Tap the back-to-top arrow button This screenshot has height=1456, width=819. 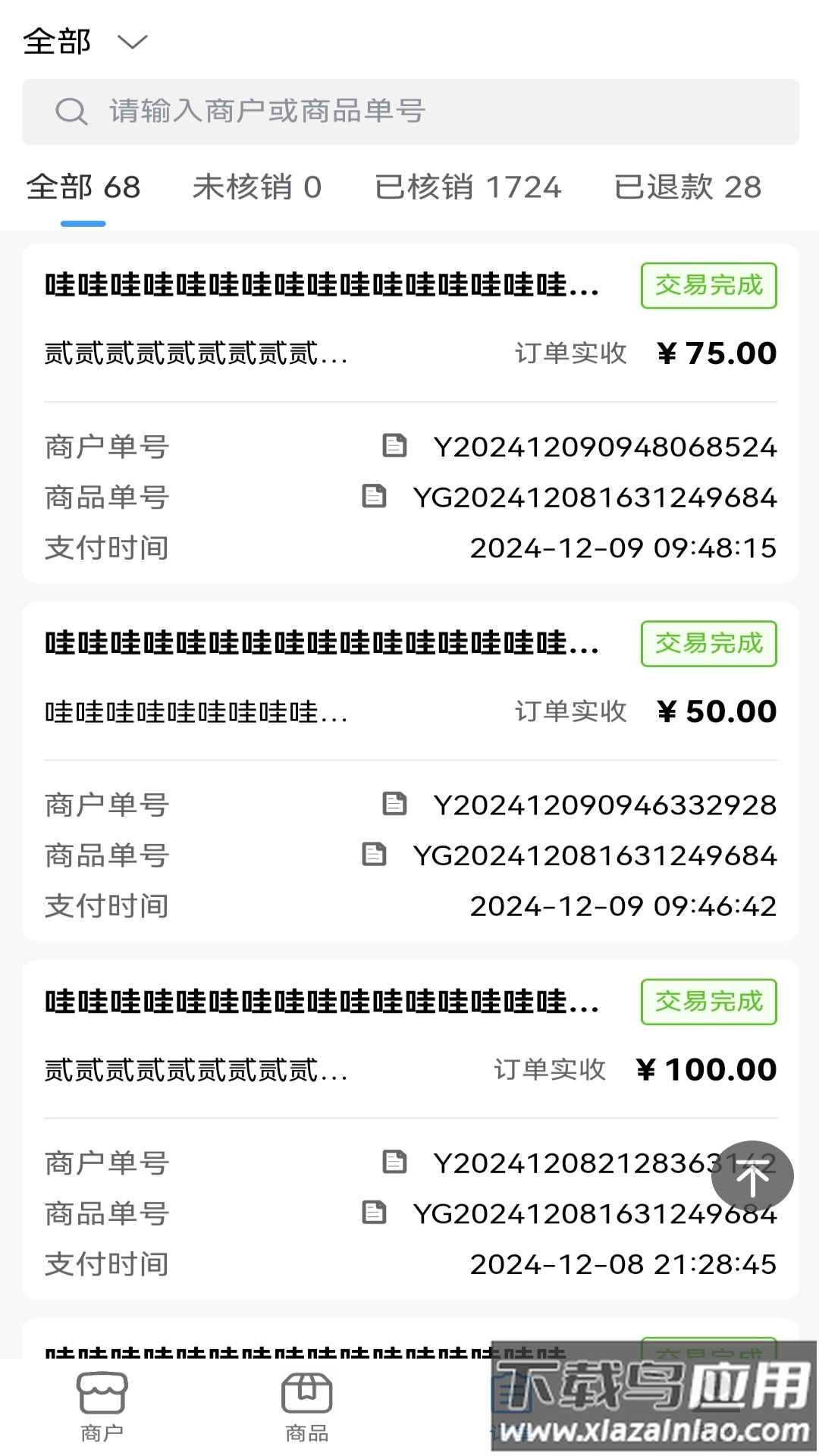[x=752, y=1176]
